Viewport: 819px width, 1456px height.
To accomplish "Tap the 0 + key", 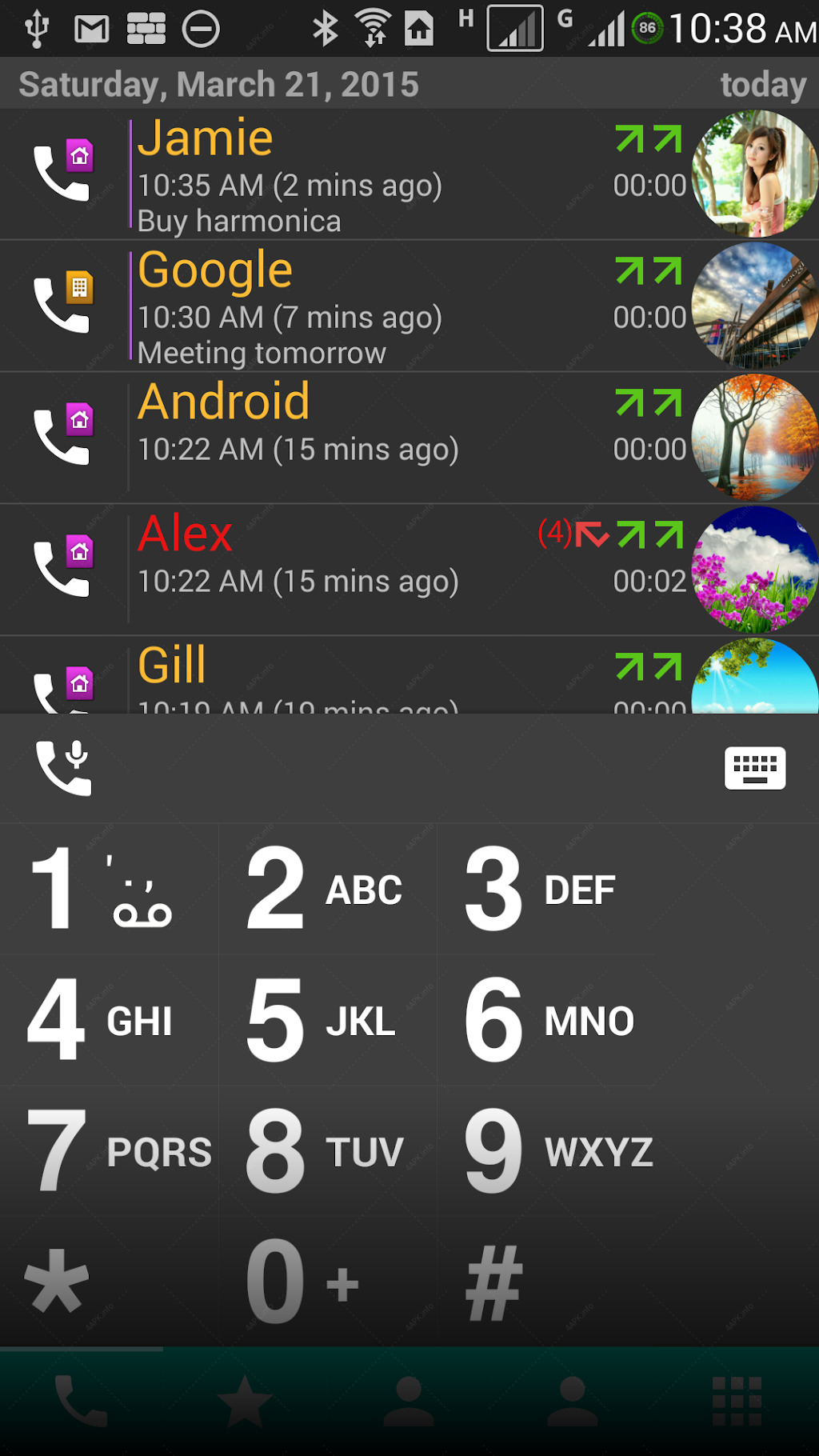I will pyautogui.click(x=328, y=1282).
